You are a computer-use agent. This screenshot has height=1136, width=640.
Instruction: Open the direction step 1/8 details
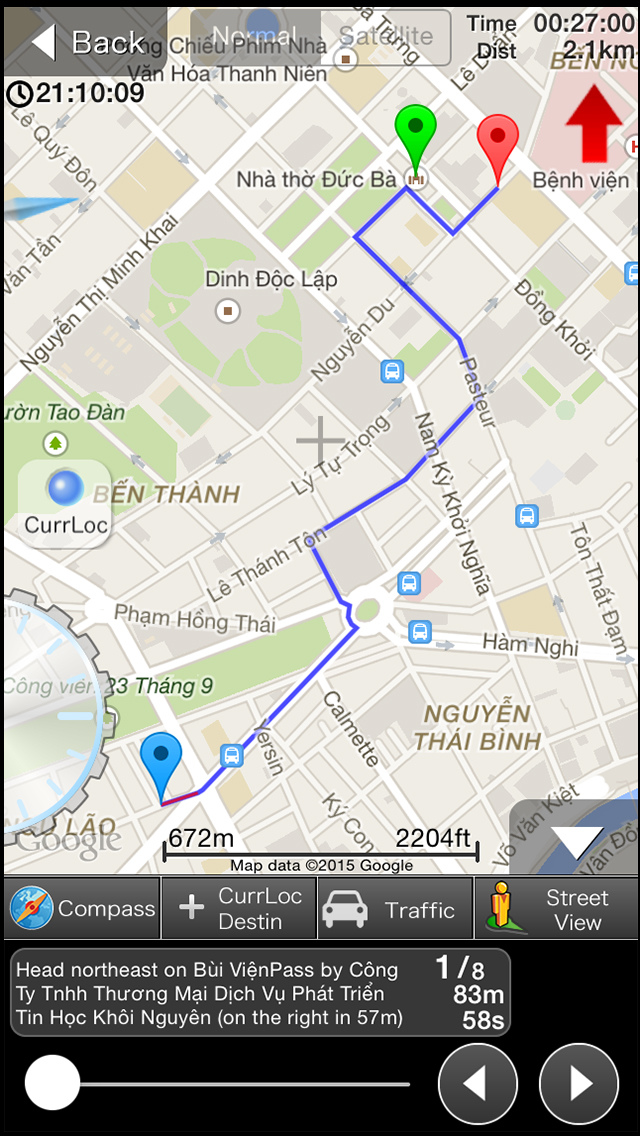(x=260, y=993)
